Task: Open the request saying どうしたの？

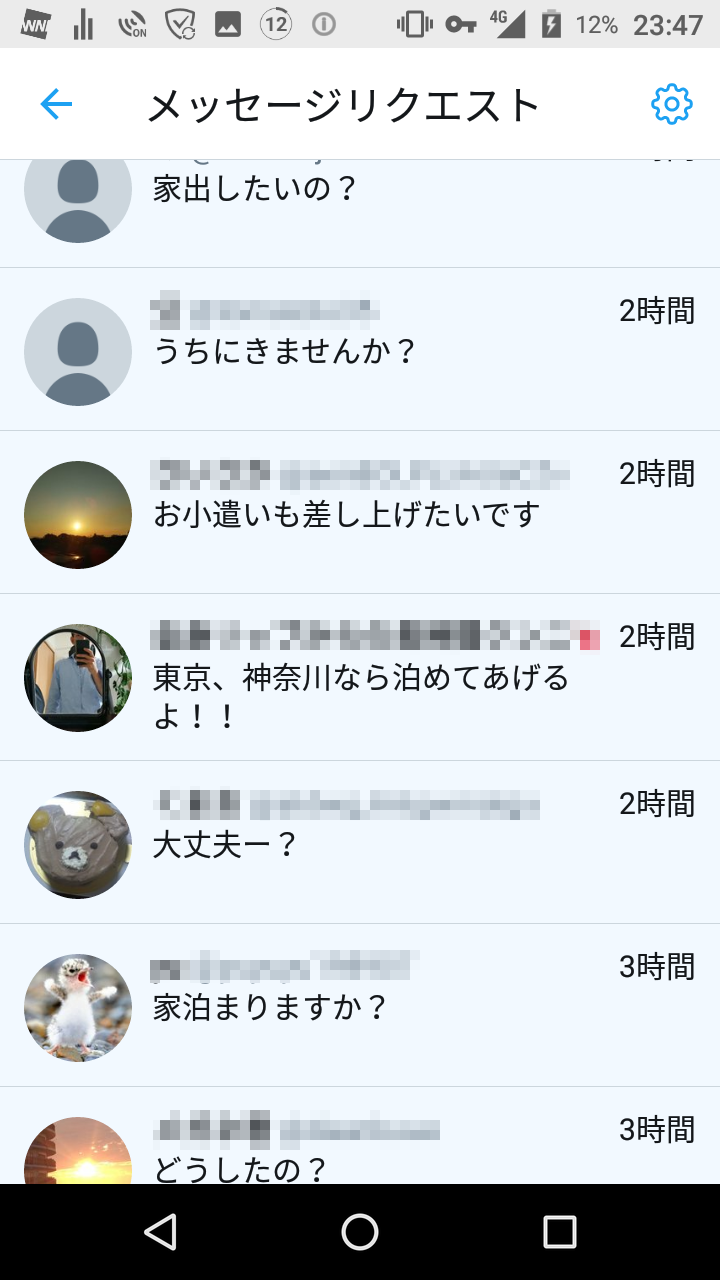Action: point(360,1136)
